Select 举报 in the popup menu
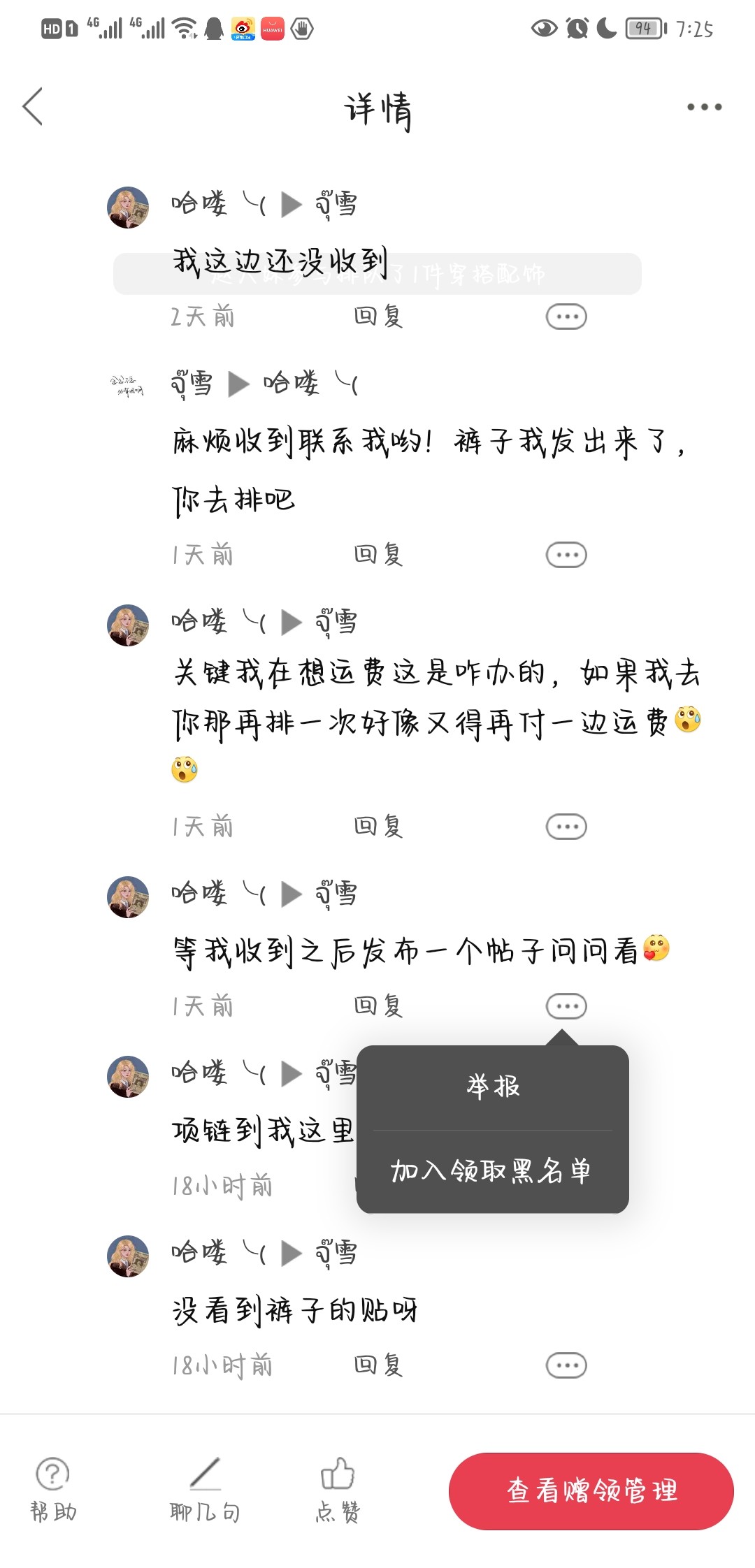The image size is (755, 1568). (x=493, y=1087)
